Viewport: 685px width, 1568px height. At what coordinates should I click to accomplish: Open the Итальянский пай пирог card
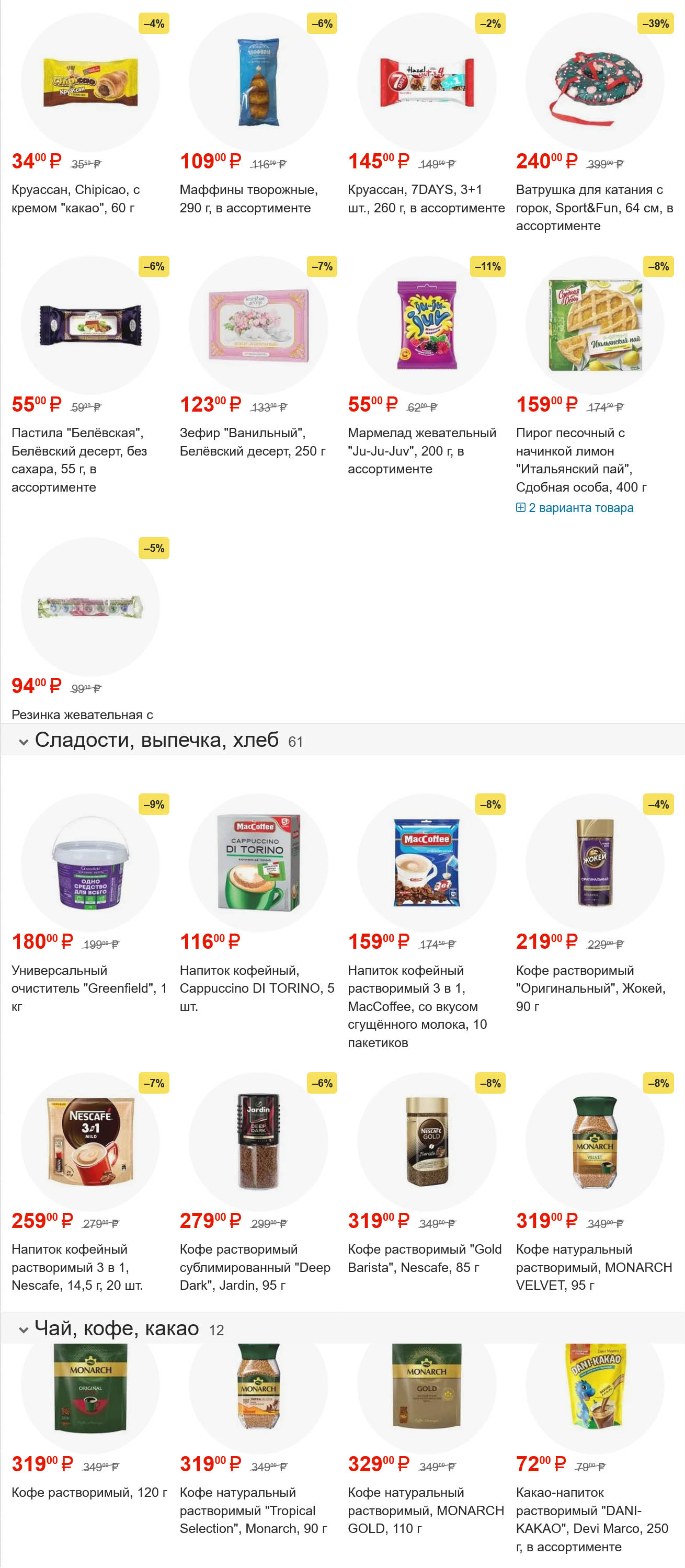(x=595, y=325)
